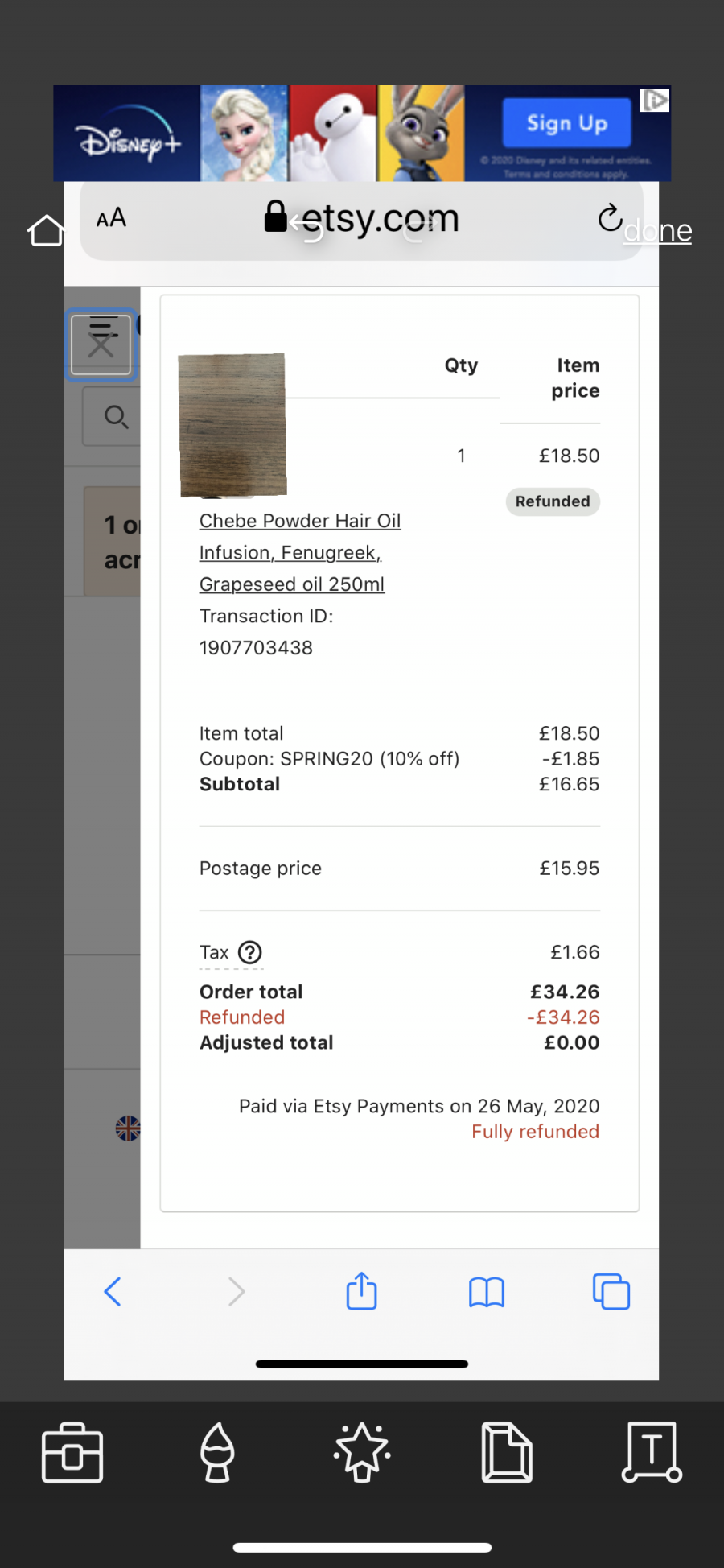
Task: Open the toolbox tool in editor bar
Action: [72, 1453]
